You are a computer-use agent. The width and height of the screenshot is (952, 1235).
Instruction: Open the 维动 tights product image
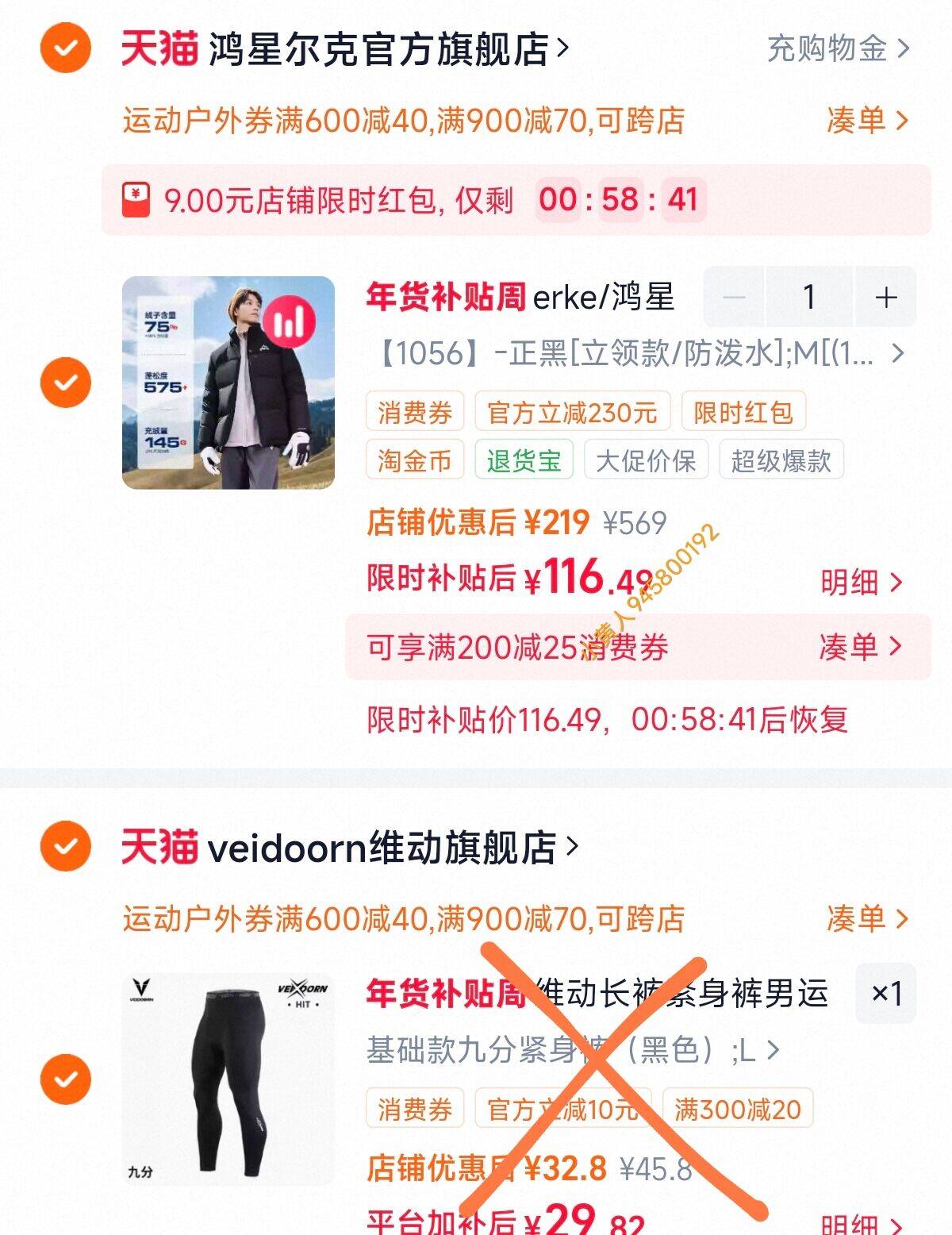click(228, 1079)
